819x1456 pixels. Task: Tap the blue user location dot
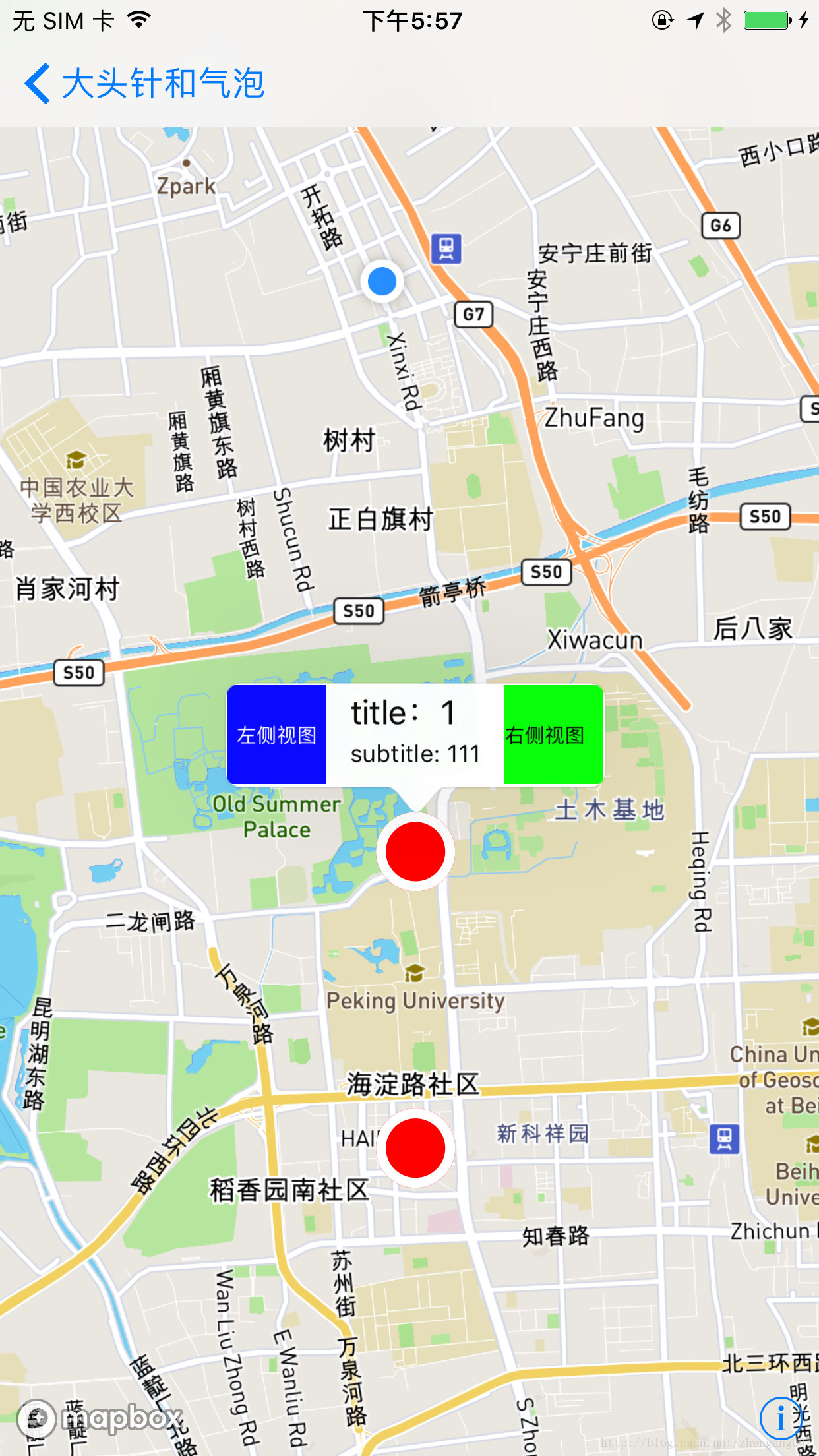(382, 282)
